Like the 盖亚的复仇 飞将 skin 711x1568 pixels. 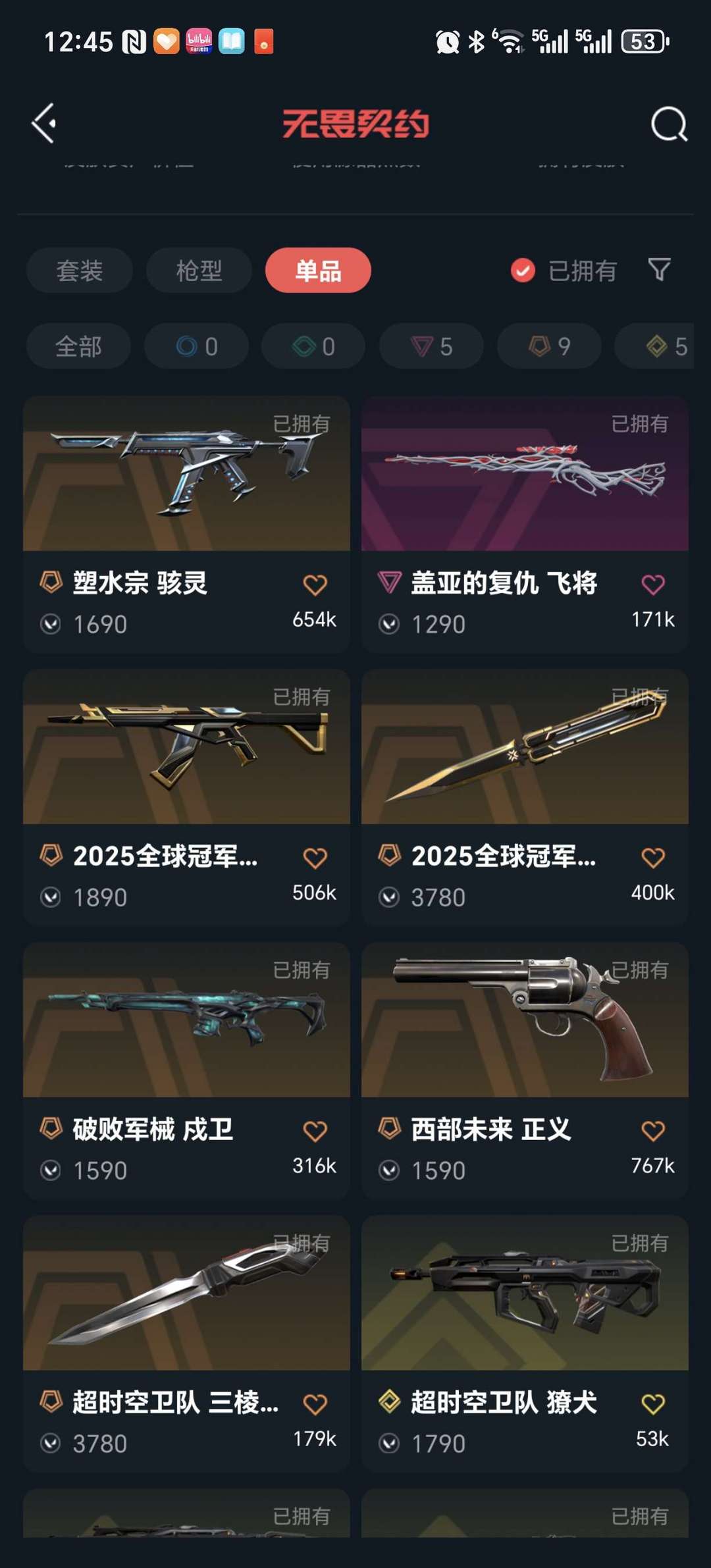click(653, 585)
